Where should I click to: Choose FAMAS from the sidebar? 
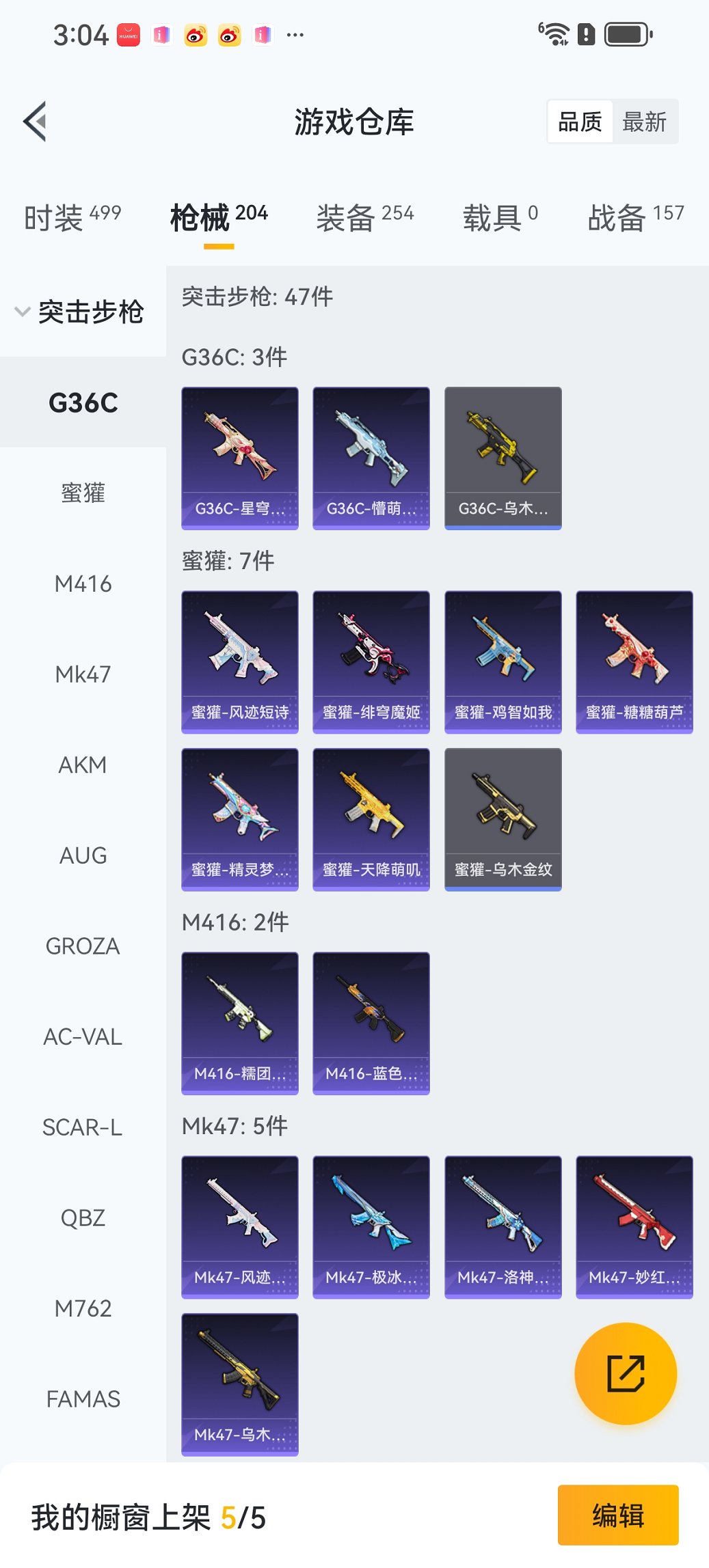pyautogui.click(x=83, y=1399)
